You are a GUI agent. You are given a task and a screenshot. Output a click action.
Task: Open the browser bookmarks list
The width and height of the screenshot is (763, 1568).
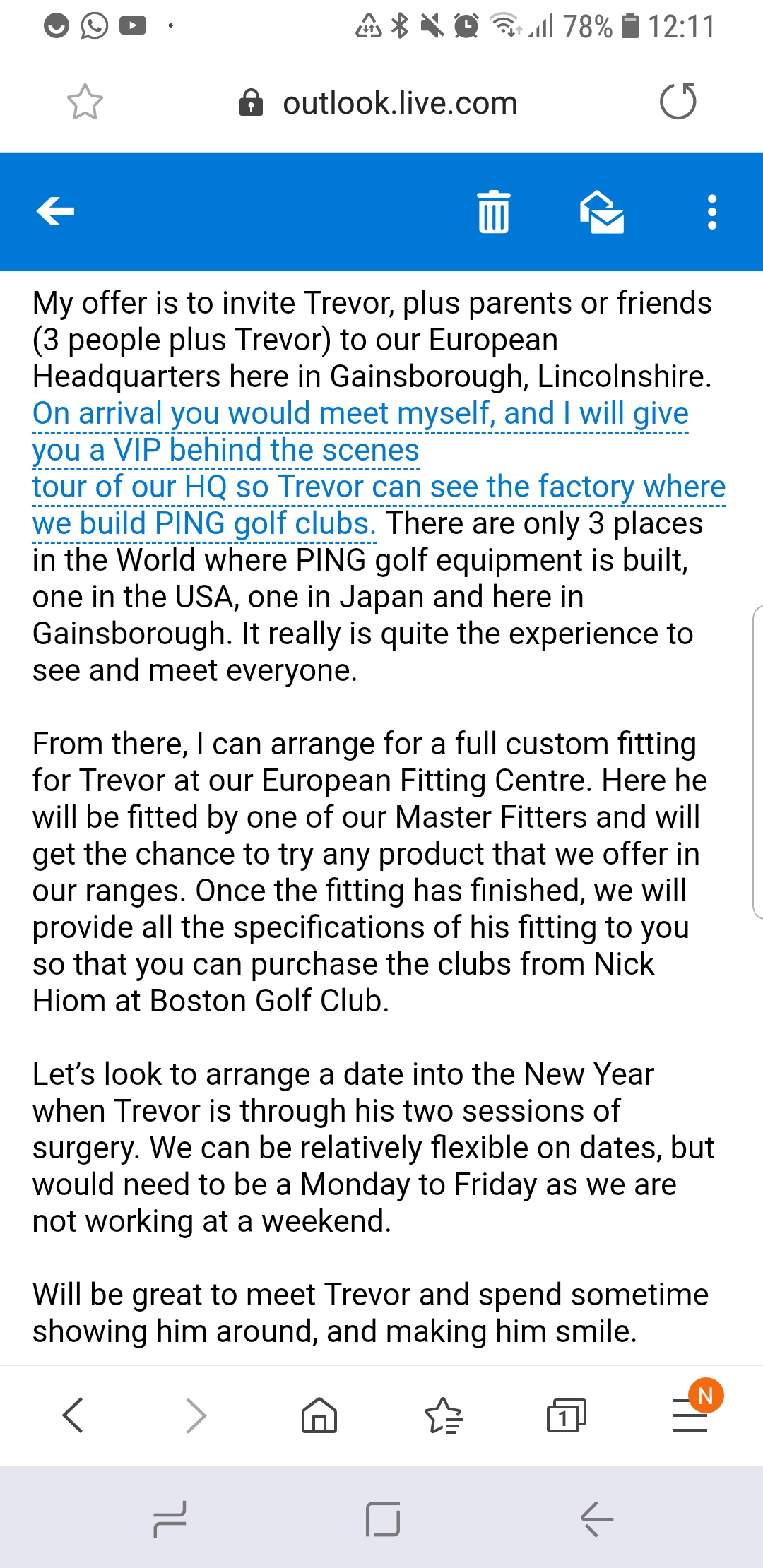click(x=443, y=1415)
